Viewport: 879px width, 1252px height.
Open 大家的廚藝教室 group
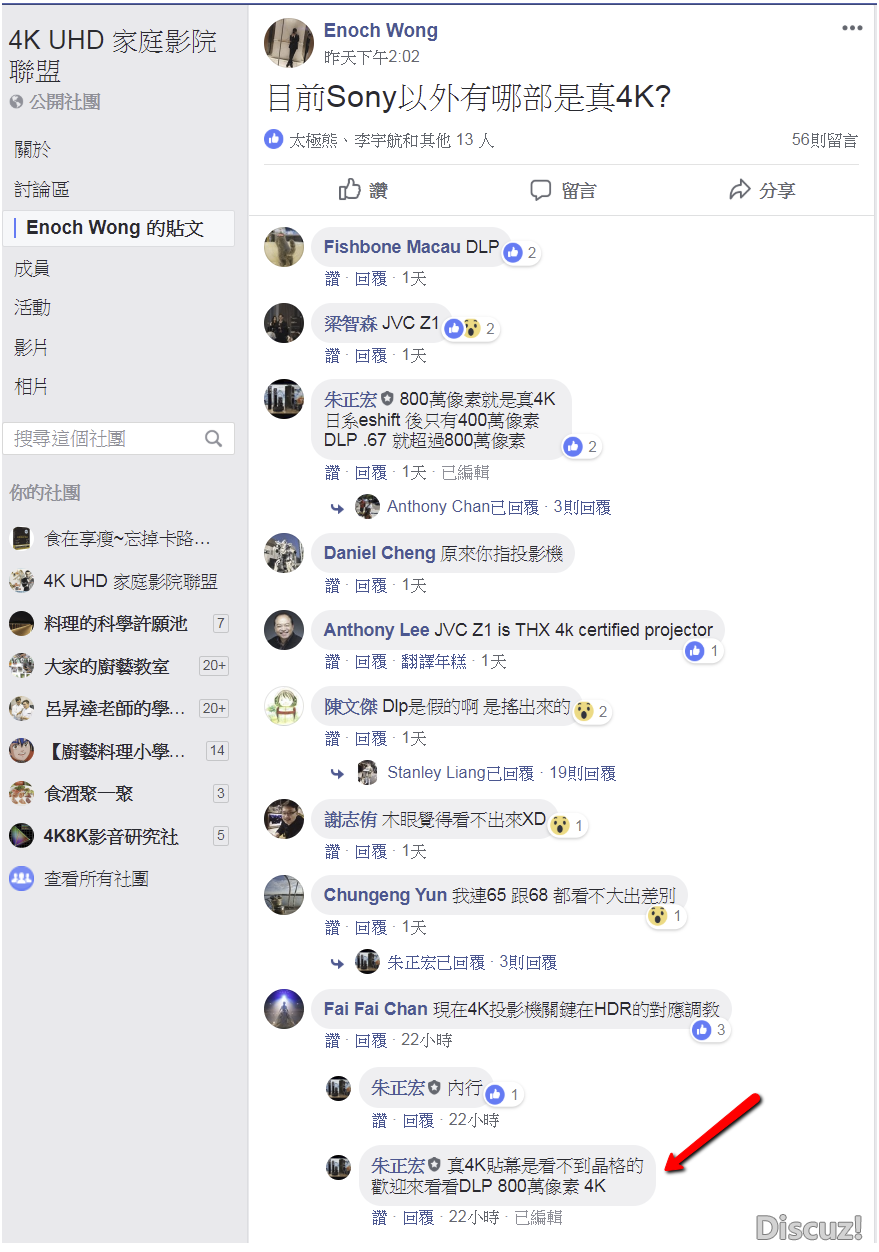(x=107, y=666)
